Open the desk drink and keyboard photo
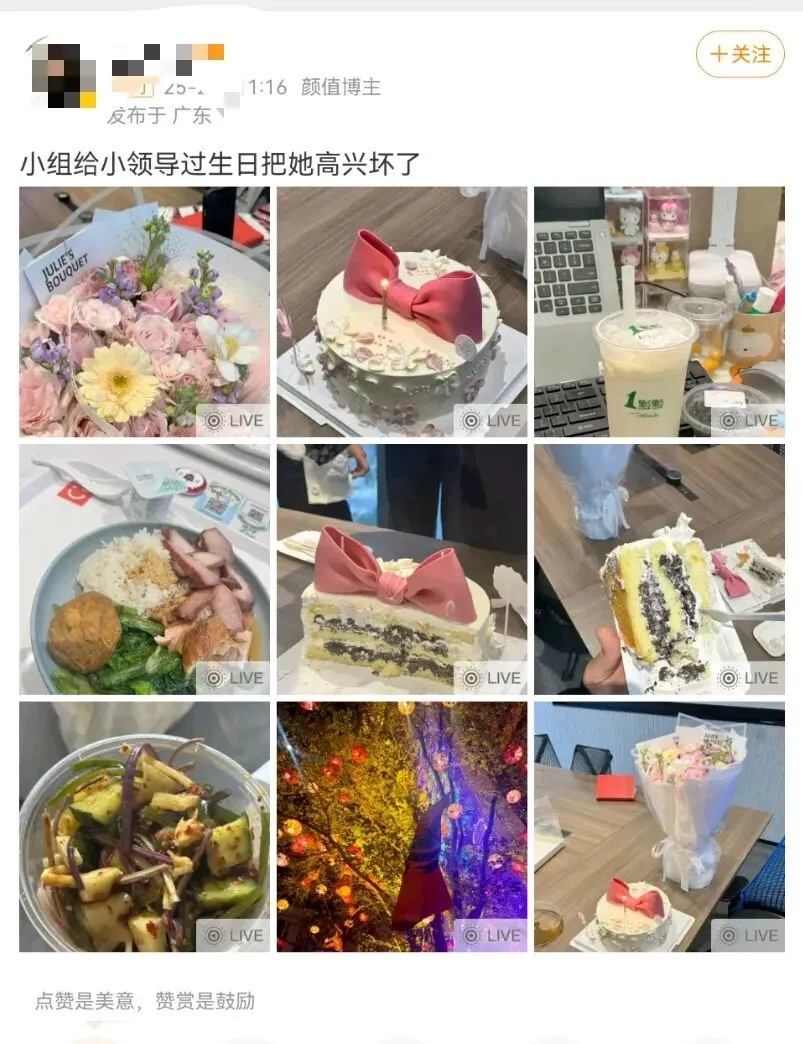 (x=658, y=312)
